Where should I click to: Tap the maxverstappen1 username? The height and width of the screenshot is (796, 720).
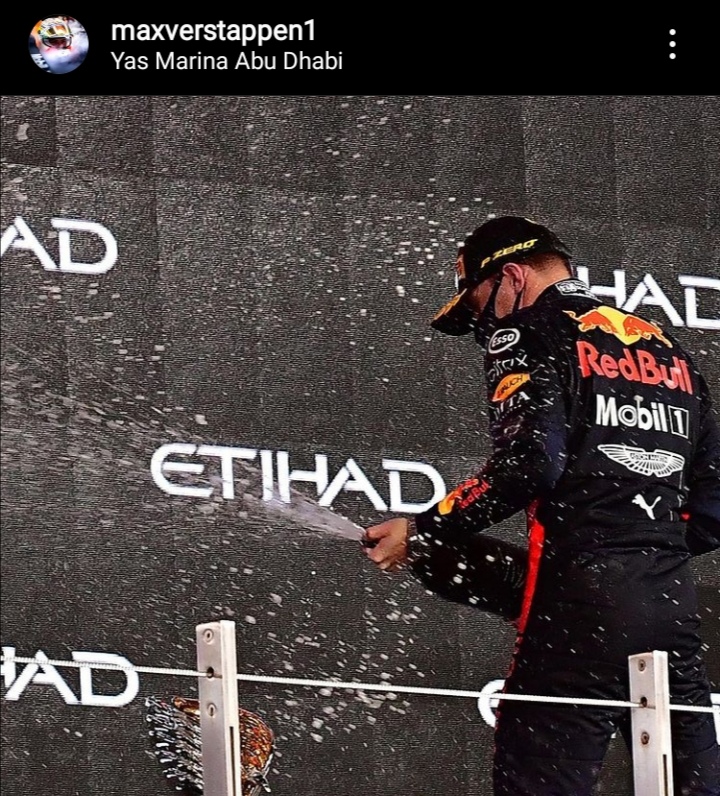[x=213, y=31]
